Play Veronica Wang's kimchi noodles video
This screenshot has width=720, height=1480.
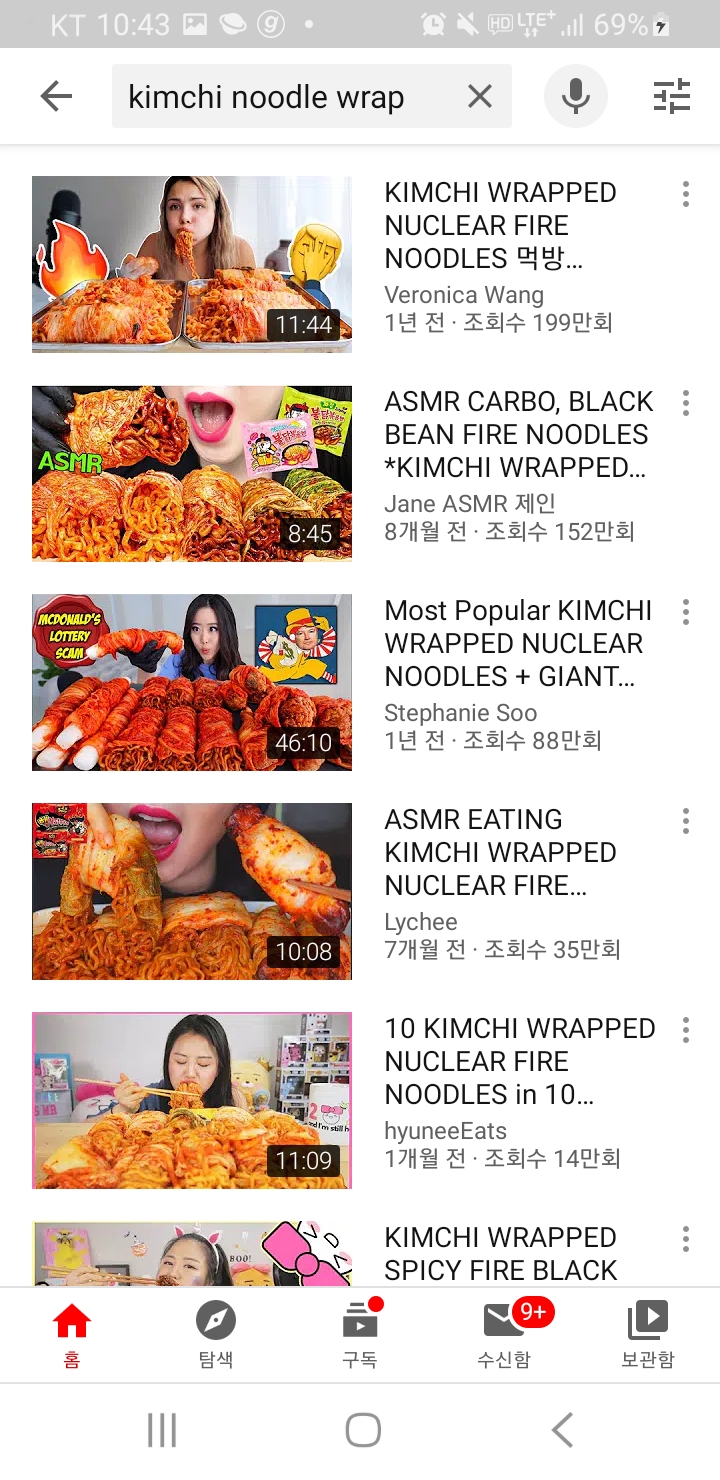point(192,264)
